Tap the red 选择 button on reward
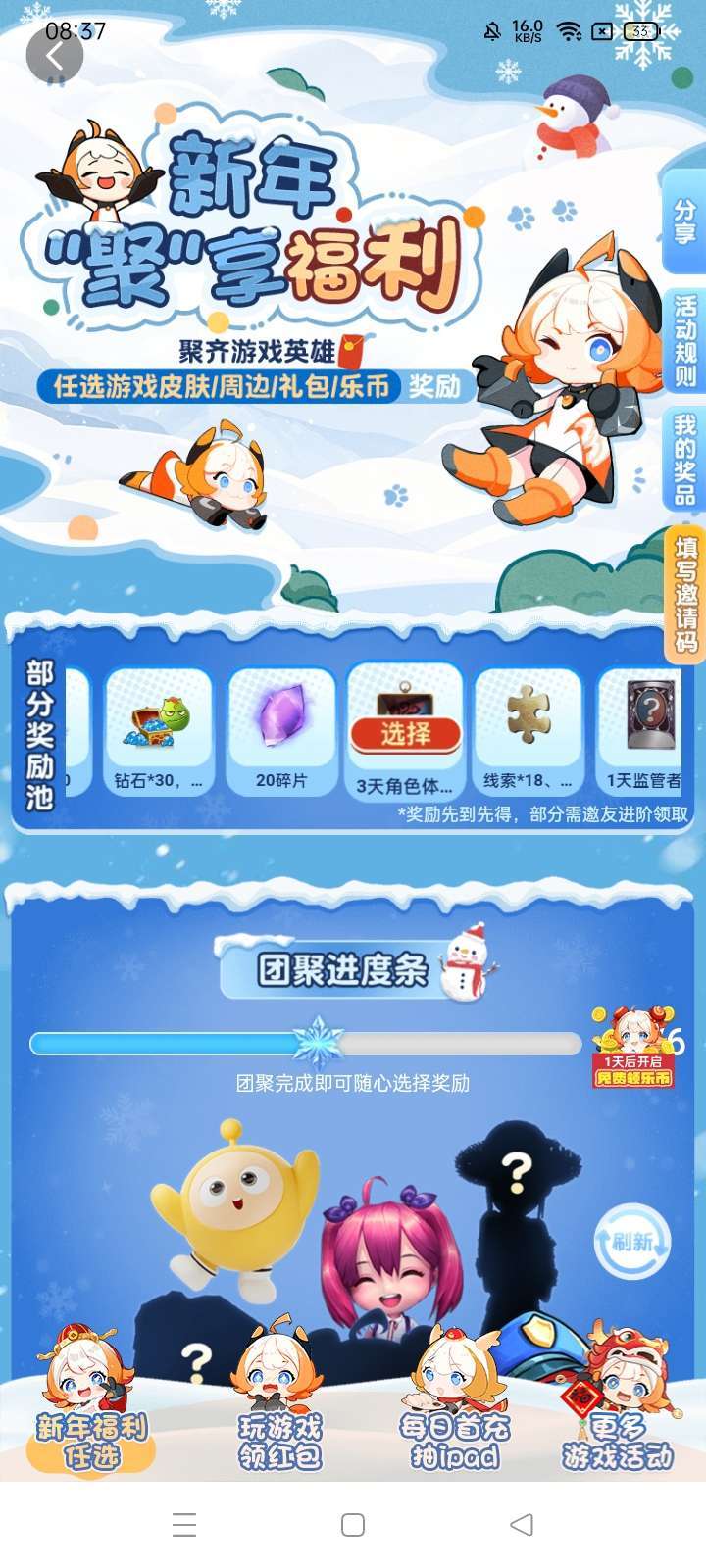 click(x=405, y=734)
